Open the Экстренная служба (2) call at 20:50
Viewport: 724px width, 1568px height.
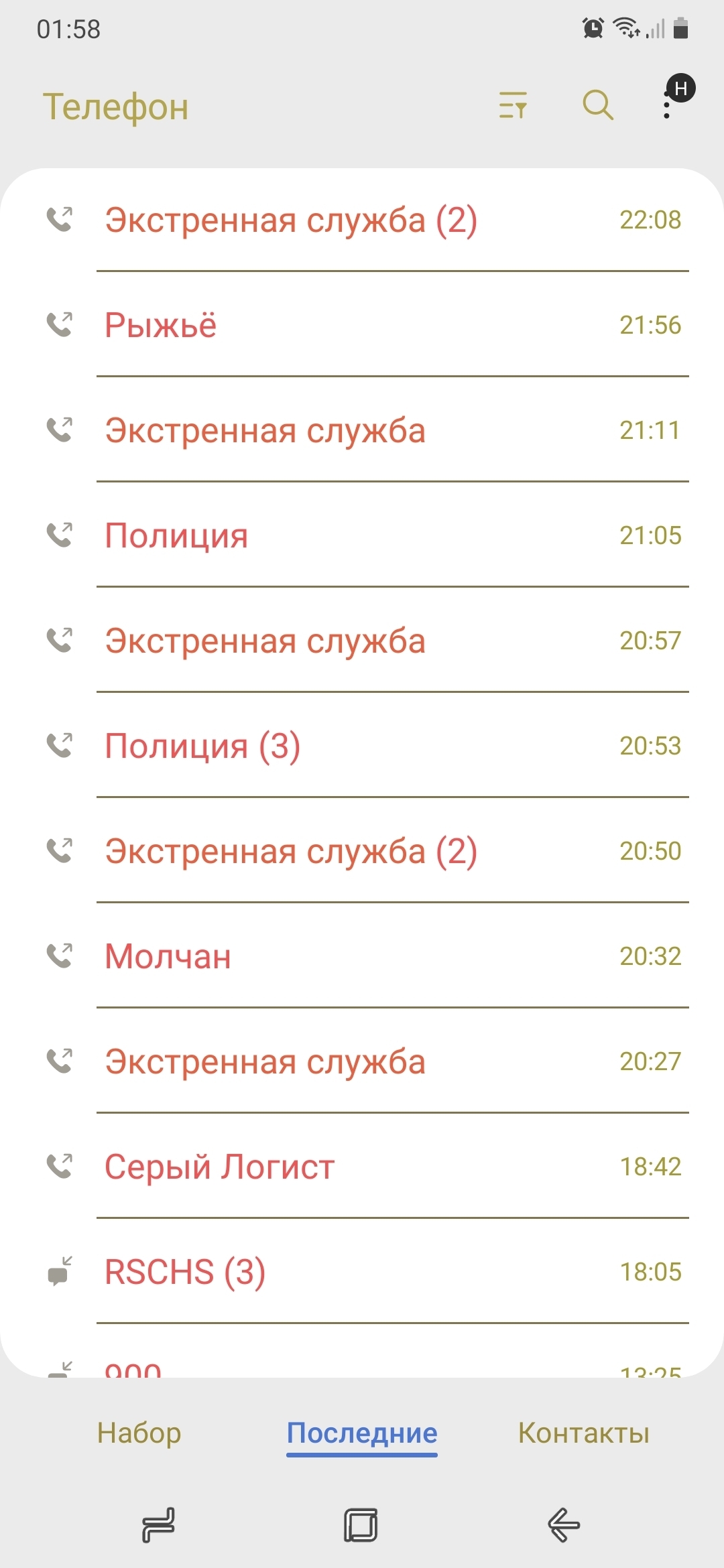(x=362, y=852)
